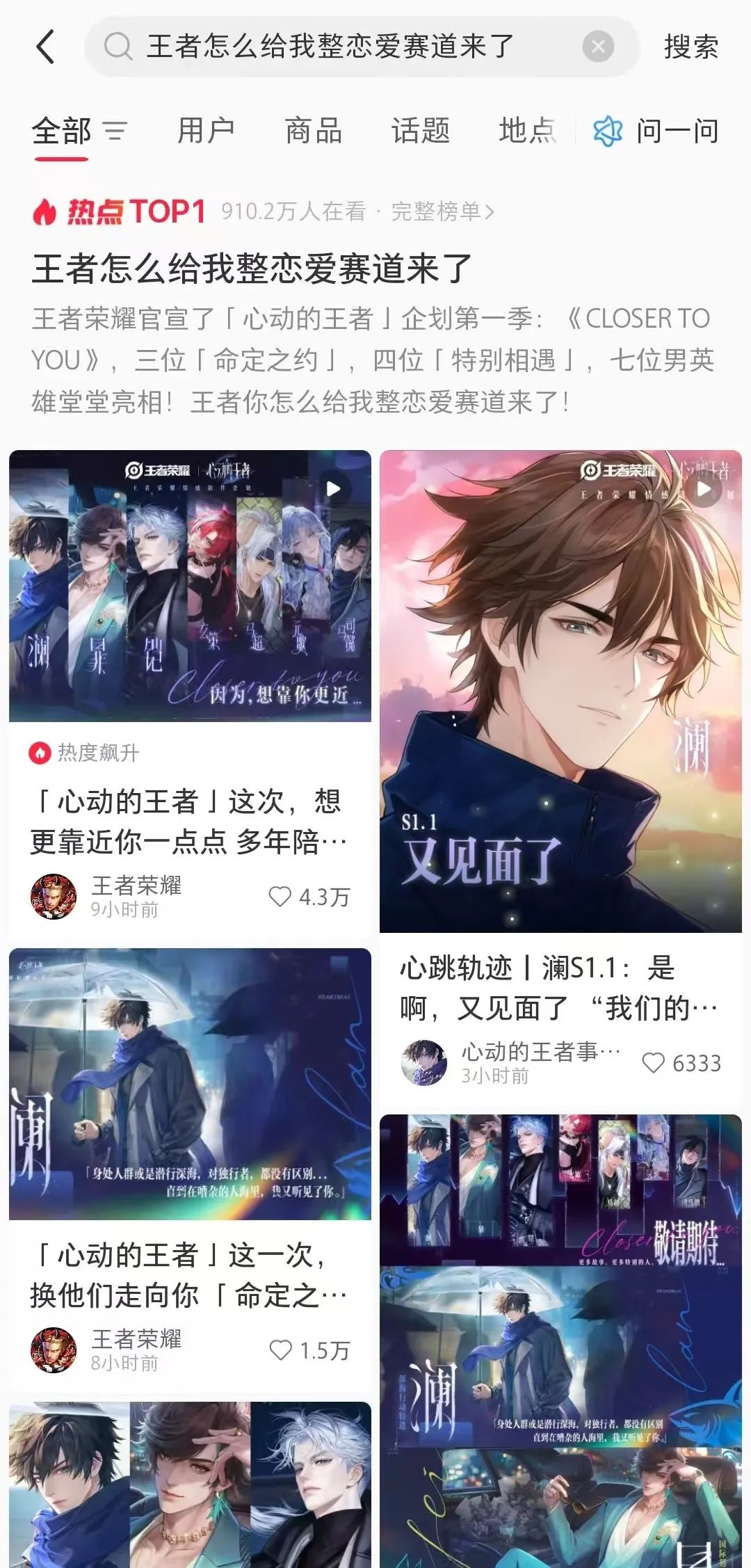Image resolution: width=751 pixels, height=1568 pixels.
Task: Open 完整榜单 hot list link
Action: 442,211
